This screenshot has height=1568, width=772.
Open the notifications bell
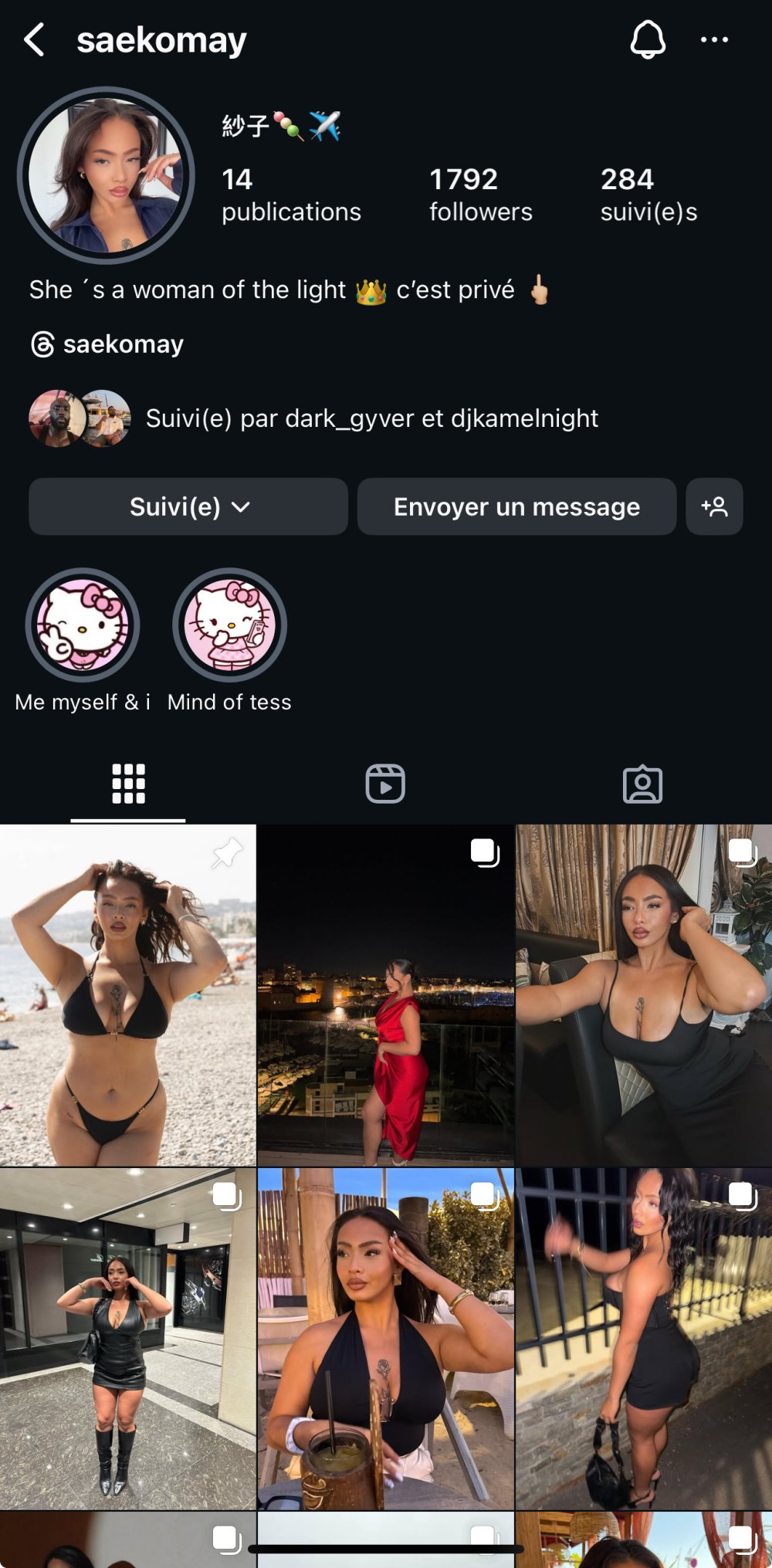647,39
